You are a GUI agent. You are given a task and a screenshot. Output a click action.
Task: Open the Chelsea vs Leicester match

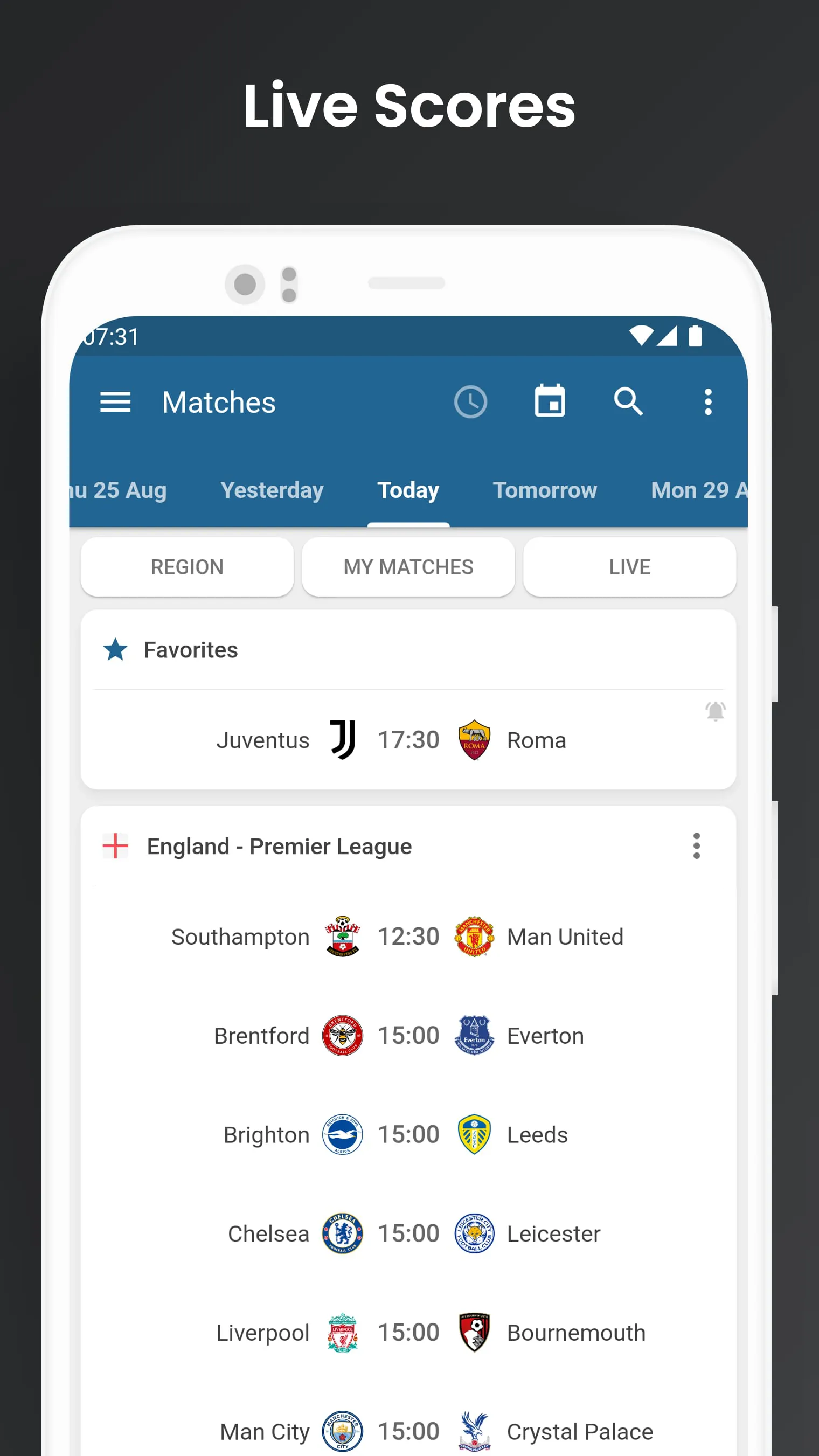tap(408, 1233)
